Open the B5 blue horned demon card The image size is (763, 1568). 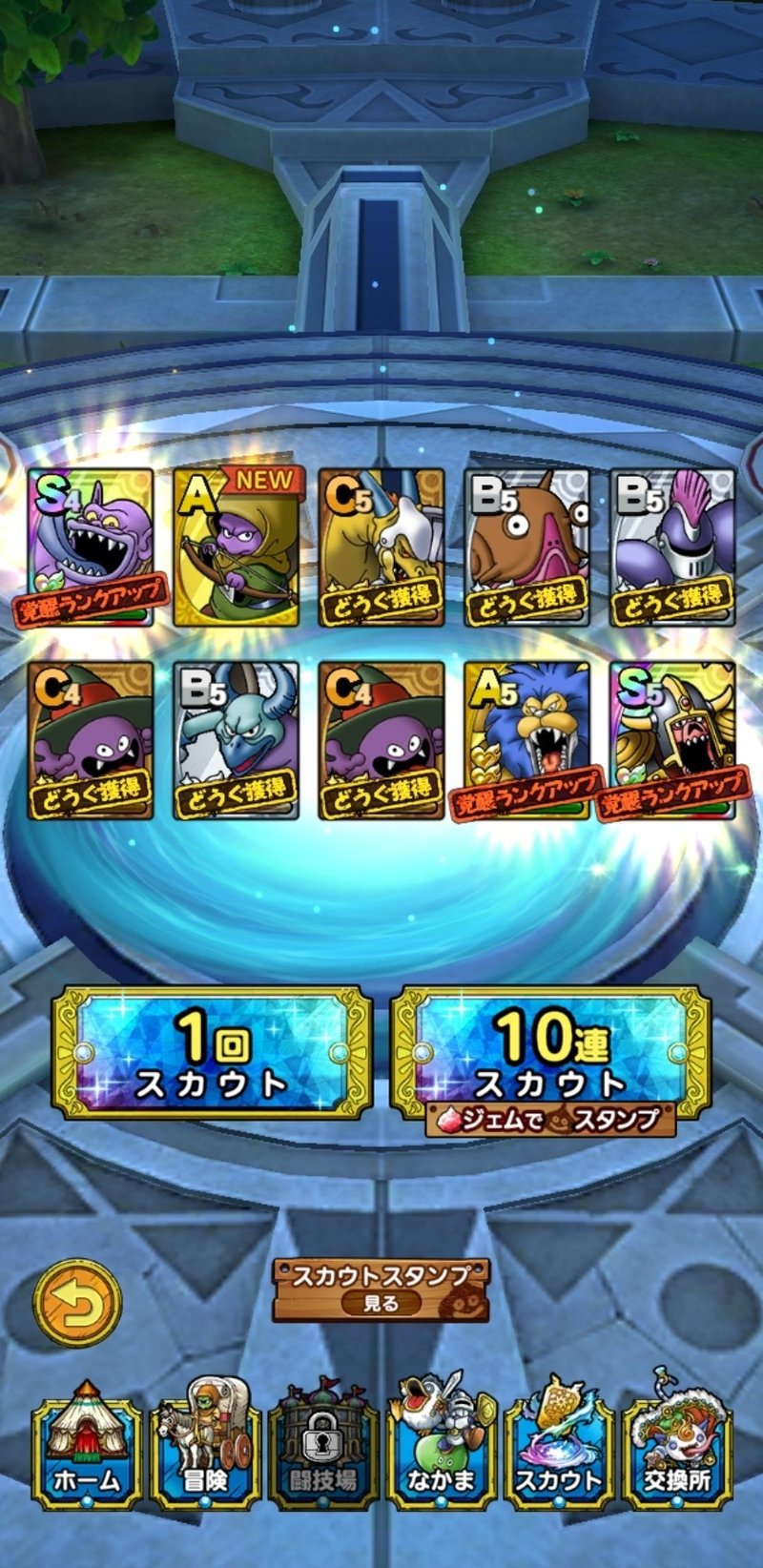pos(237,740)
